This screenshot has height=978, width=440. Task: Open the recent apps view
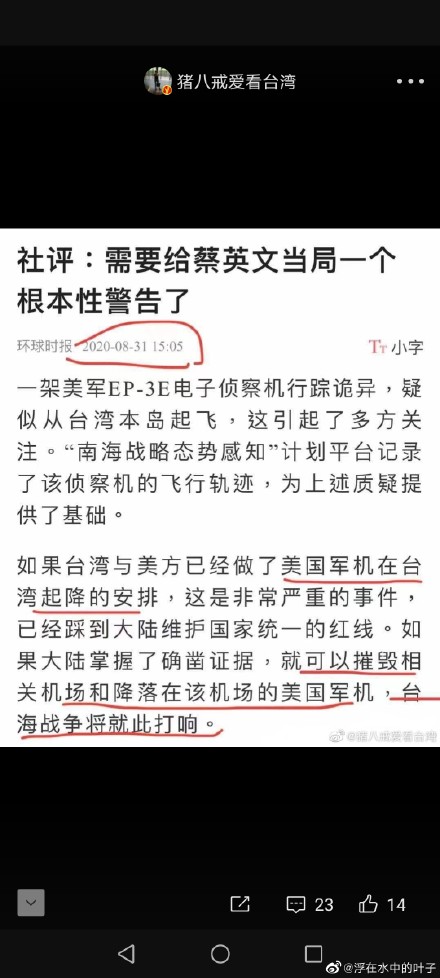[313, 953]
